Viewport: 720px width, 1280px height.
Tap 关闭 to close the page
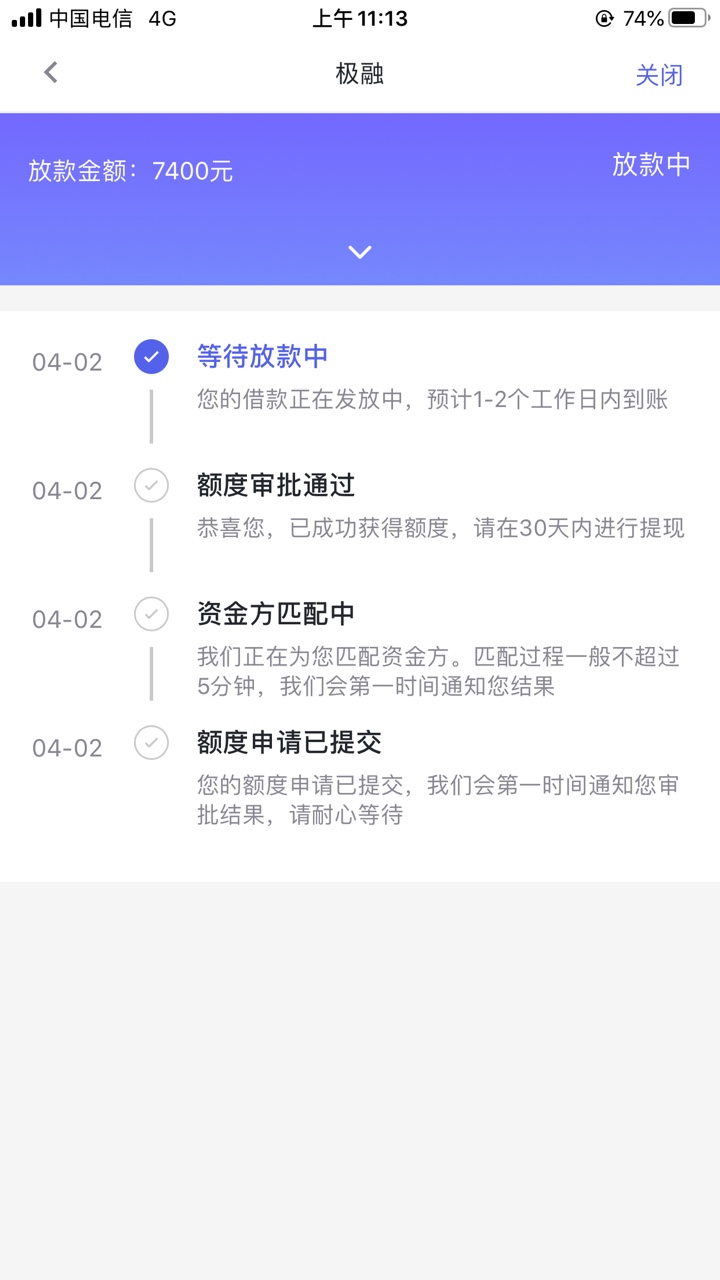pyautogui.click(x=659, y=75)
